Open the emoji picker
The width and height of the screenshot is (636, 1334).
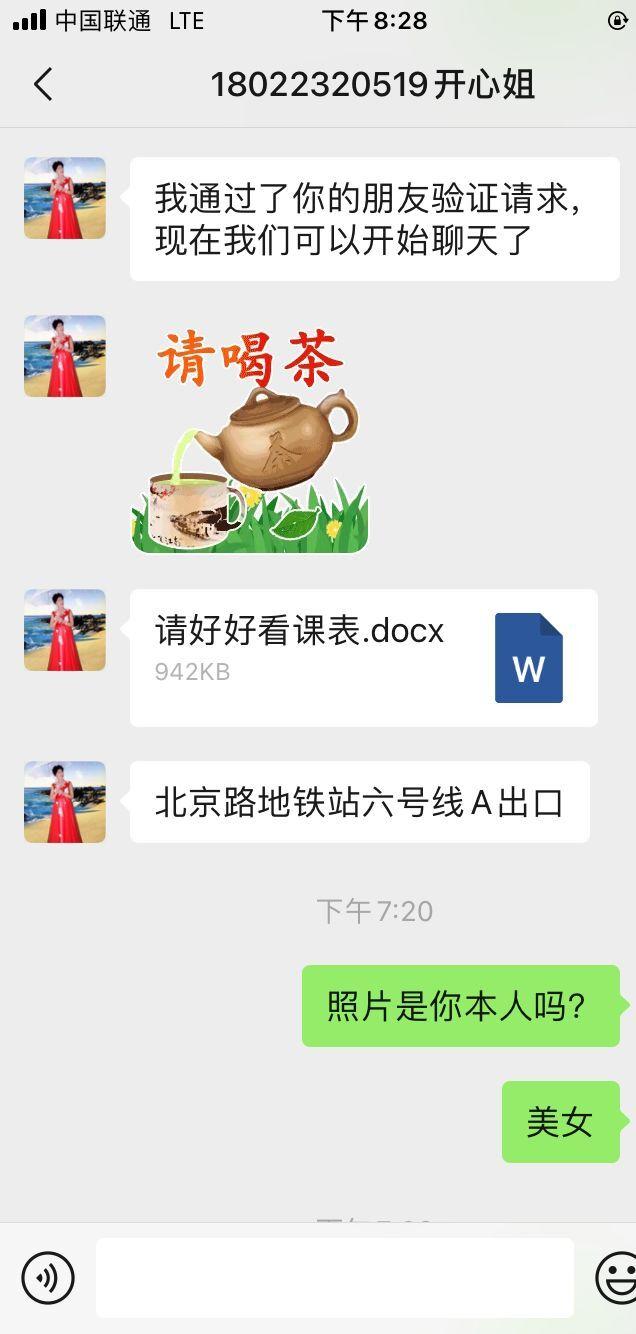(616, 1277)
